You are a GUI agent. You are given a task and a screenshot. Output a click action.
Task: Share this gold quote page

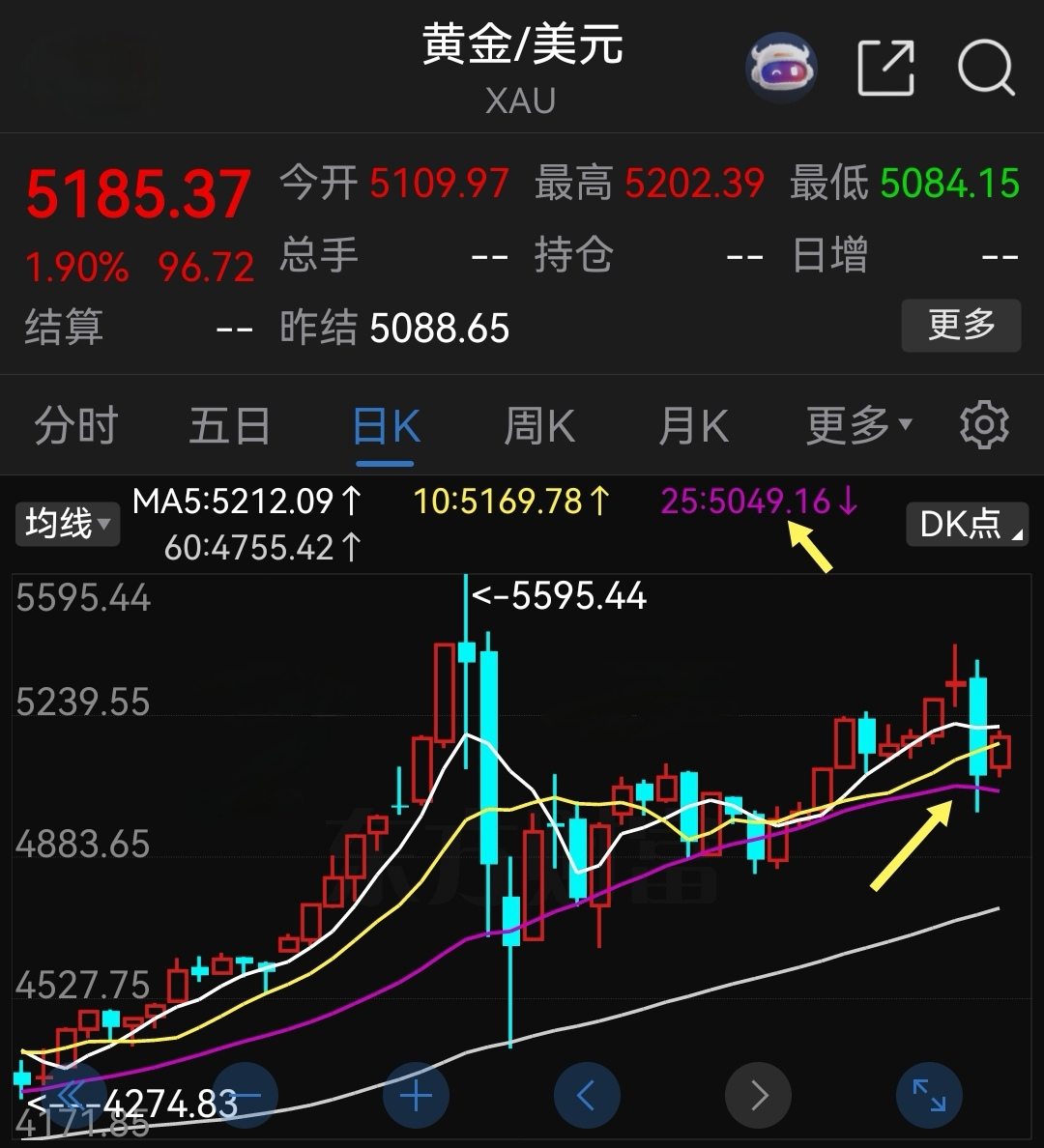point(885,68)
